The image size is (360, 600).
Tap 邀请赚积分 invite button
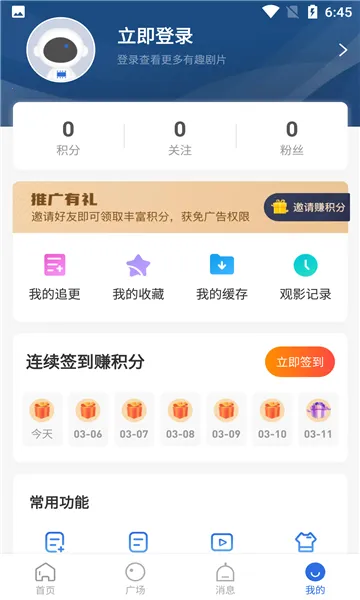coord(307,207)
